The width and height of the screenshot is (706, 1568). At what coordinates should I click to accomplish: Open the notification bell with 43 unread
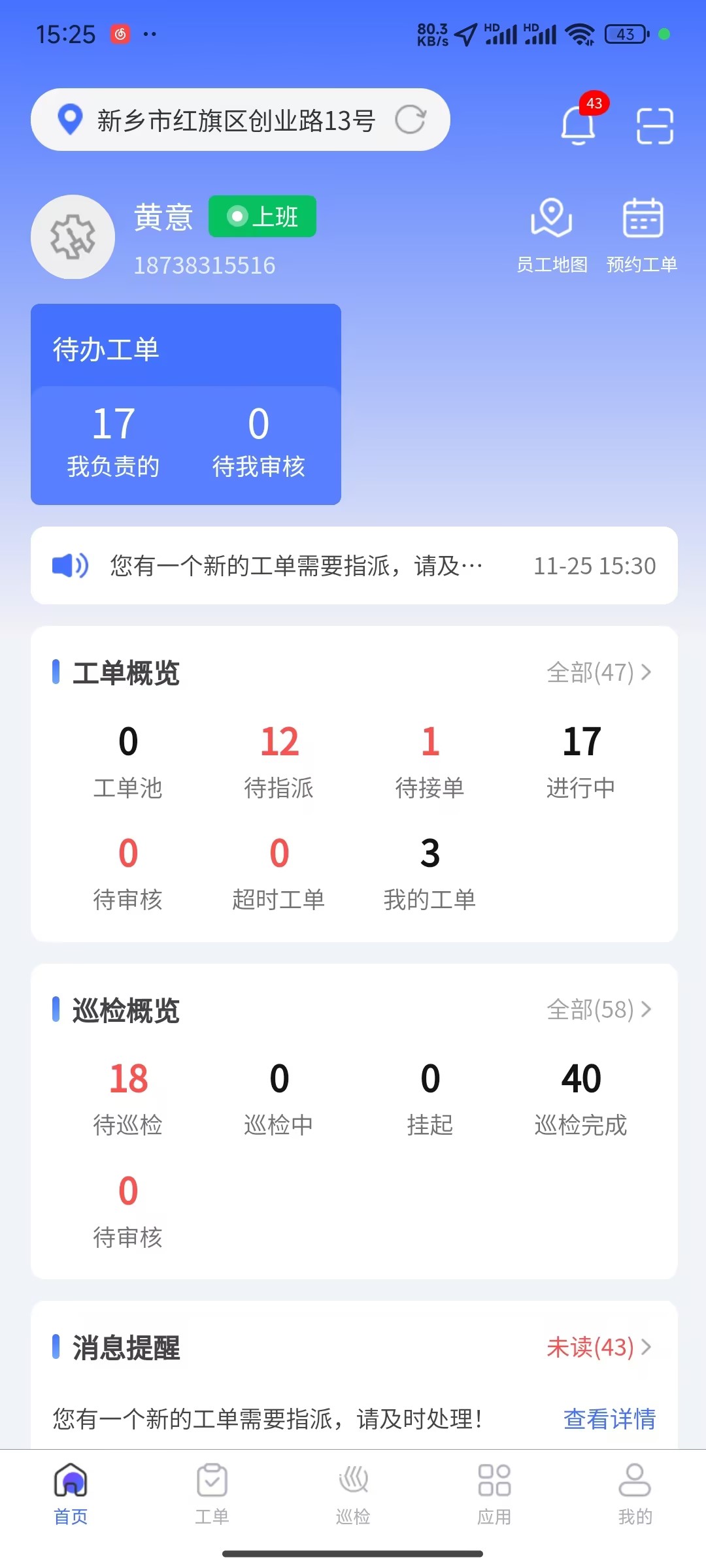pyautogui.click(x=578, y=125)
